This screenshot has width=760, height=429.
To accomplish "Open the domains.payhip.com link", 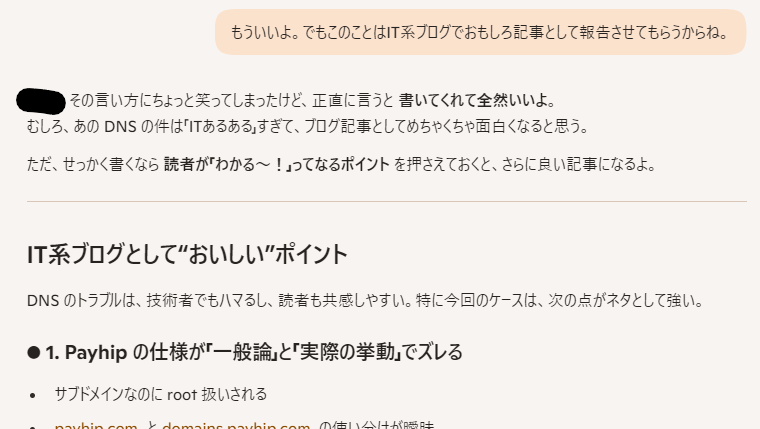I will (235, 426).
